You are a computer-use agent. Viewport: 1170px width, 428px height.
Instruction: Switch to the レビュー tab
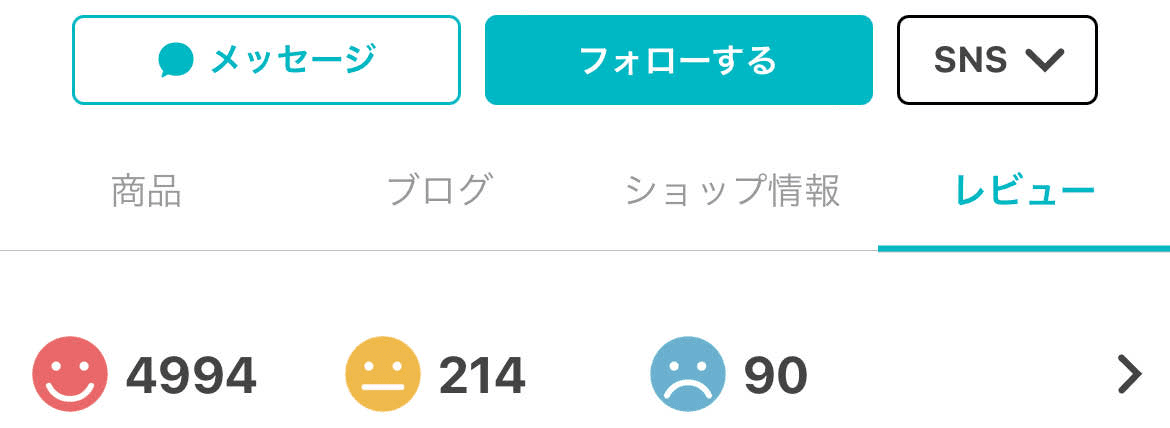(x=1024, y=190)
